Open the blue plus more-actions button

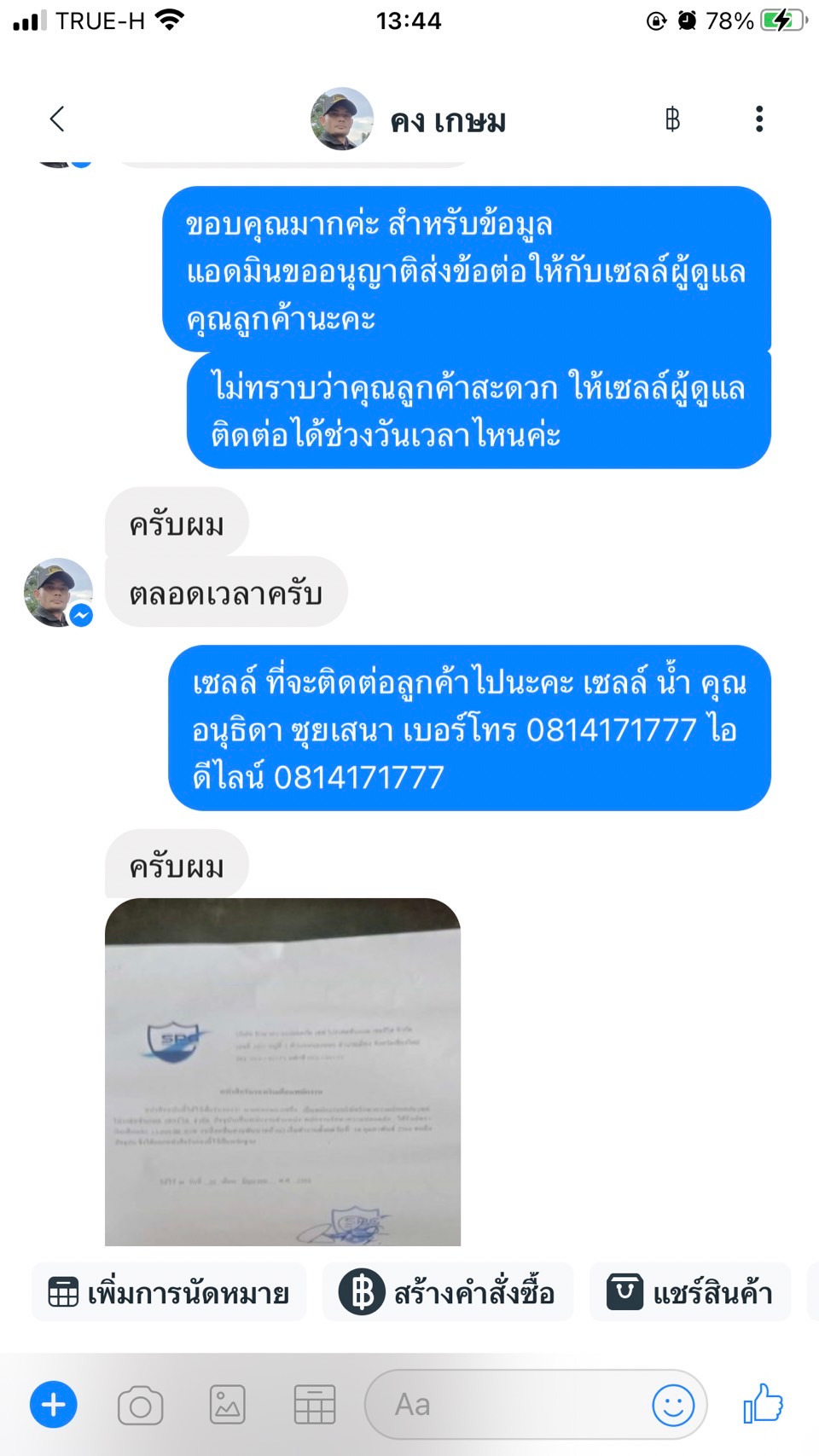click(x=54, y=1404)
